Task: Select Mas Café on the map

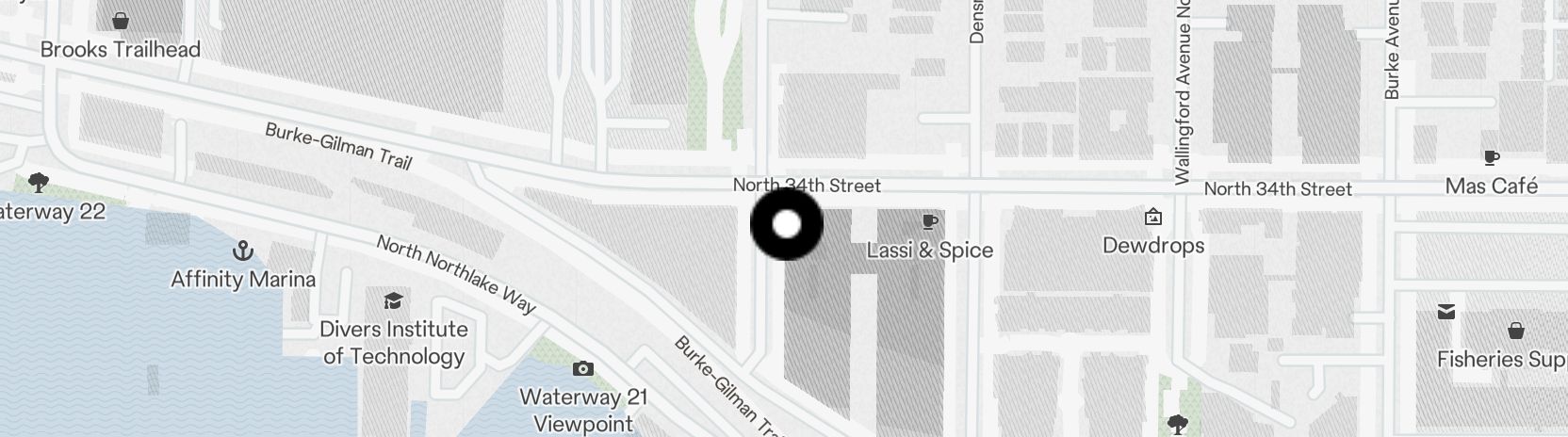Action: coord(1491,158)
